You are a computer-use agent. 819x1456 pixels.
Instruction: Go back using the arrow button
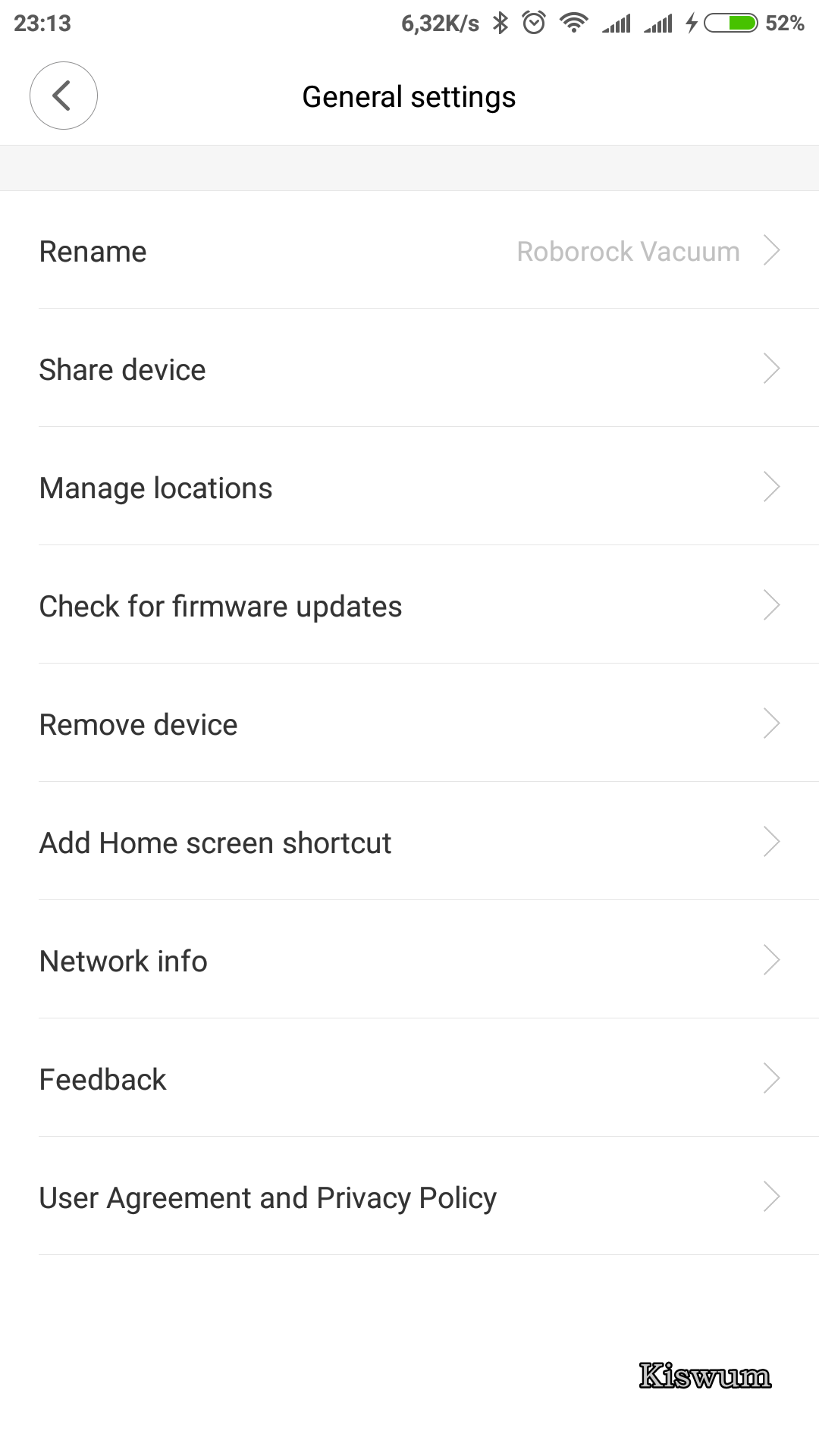pos(64,96)
